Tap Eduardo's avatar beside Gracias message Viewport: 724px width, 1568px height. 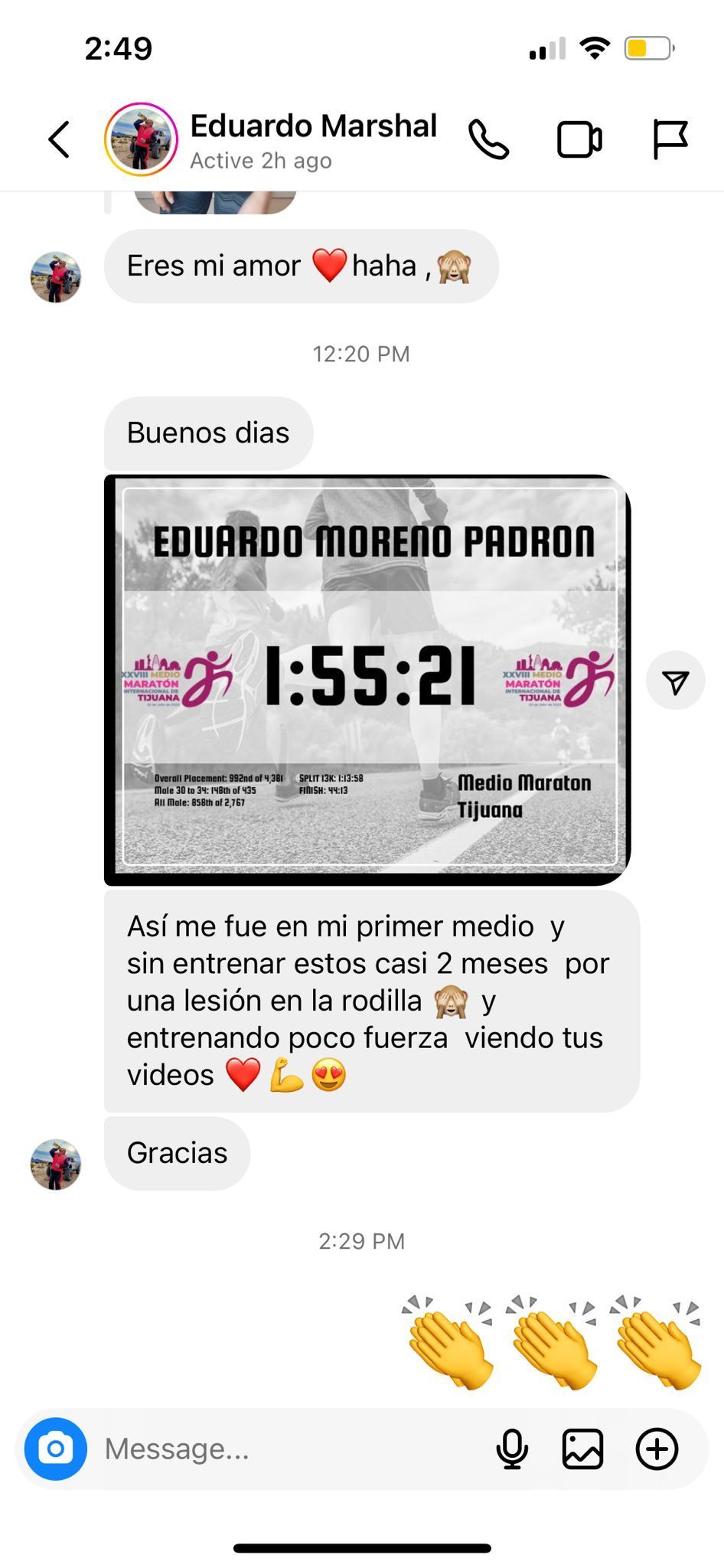[x=55, y=1164]
